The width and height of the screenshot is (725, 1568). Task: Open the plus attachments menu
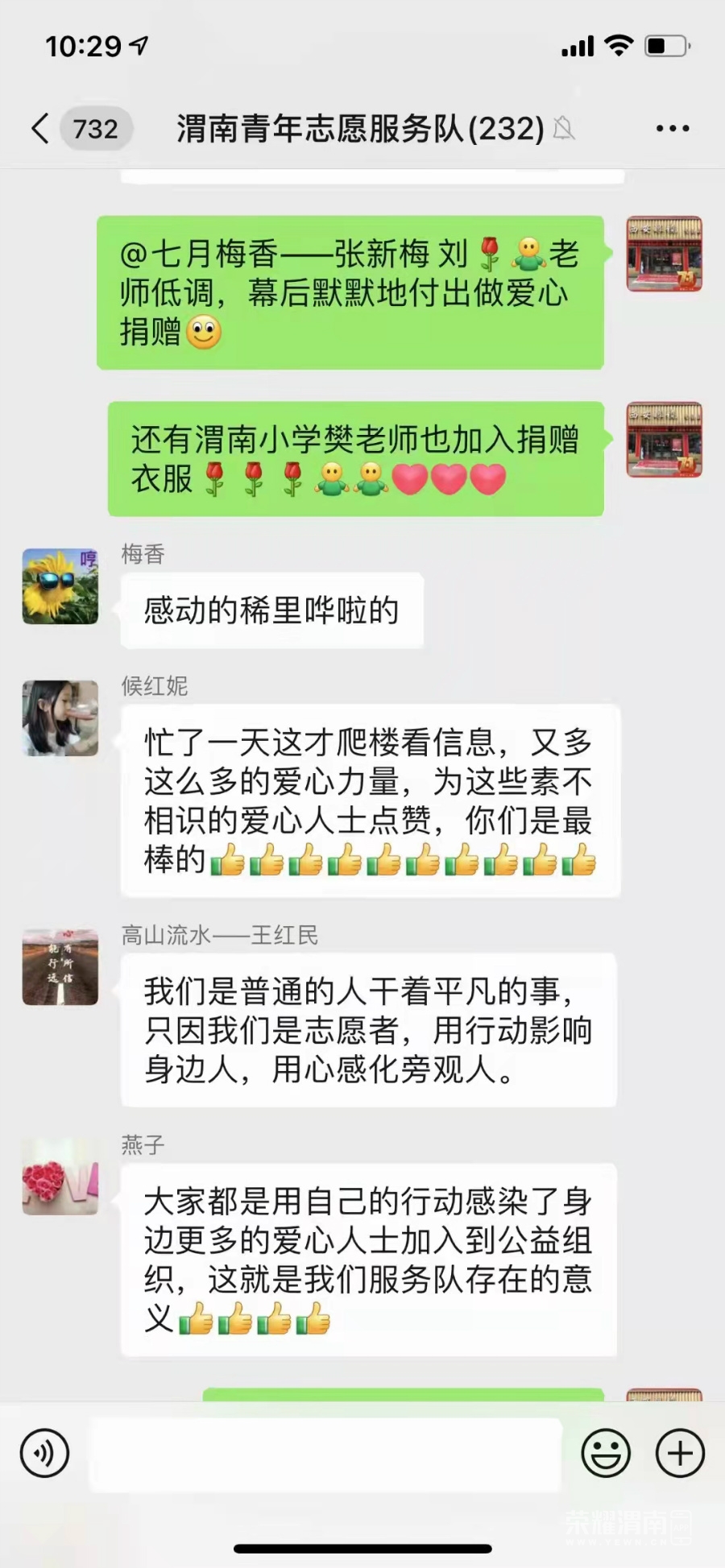[x=680, y=1453]
